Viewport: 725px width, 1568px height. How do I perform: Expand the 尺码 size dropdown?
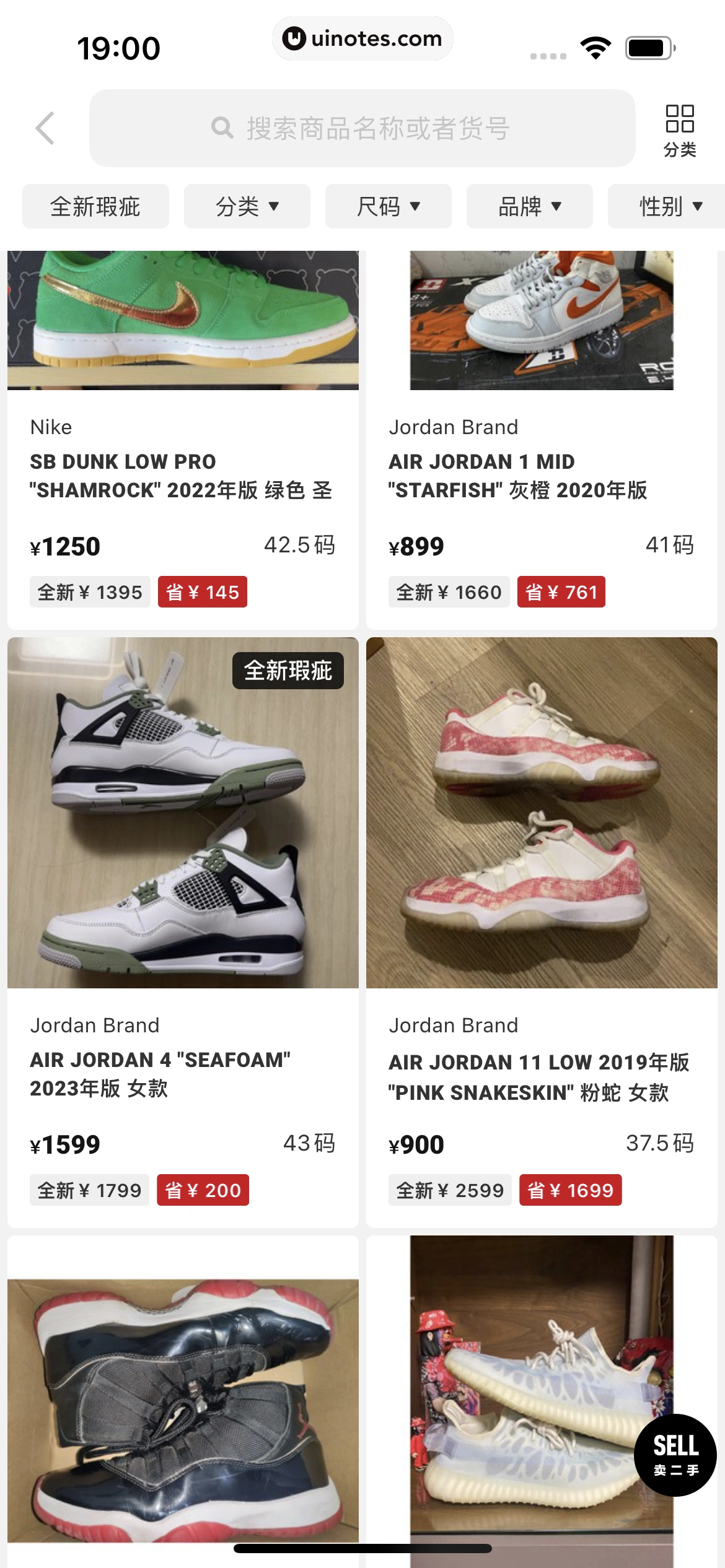388,206
